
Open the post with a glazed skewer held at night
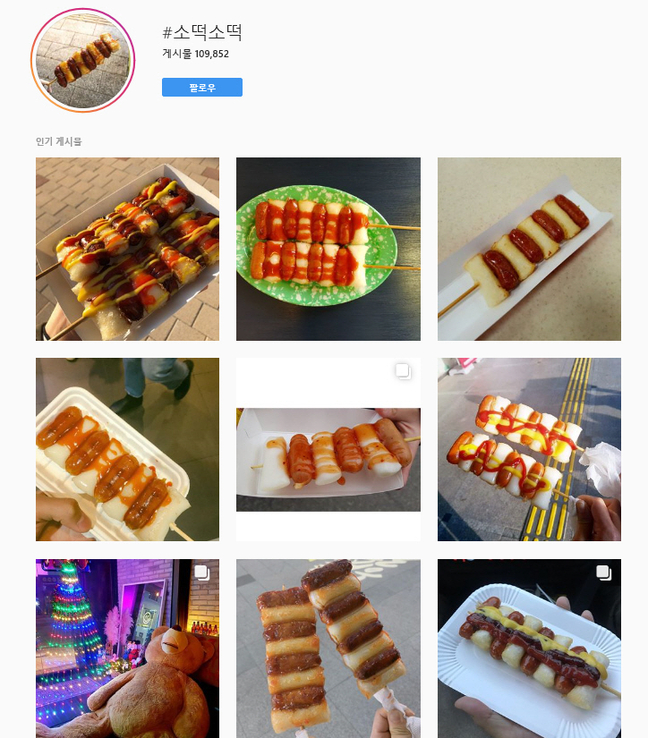coord(127,449)
